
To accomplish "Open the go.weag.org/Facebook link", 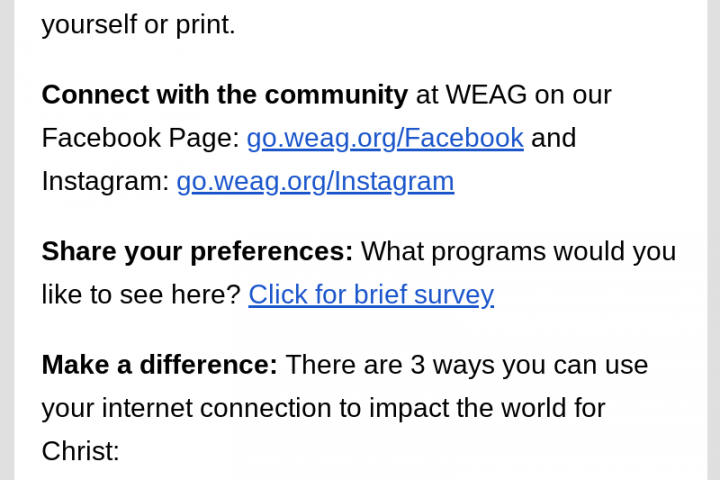I will tap(385, 138).
